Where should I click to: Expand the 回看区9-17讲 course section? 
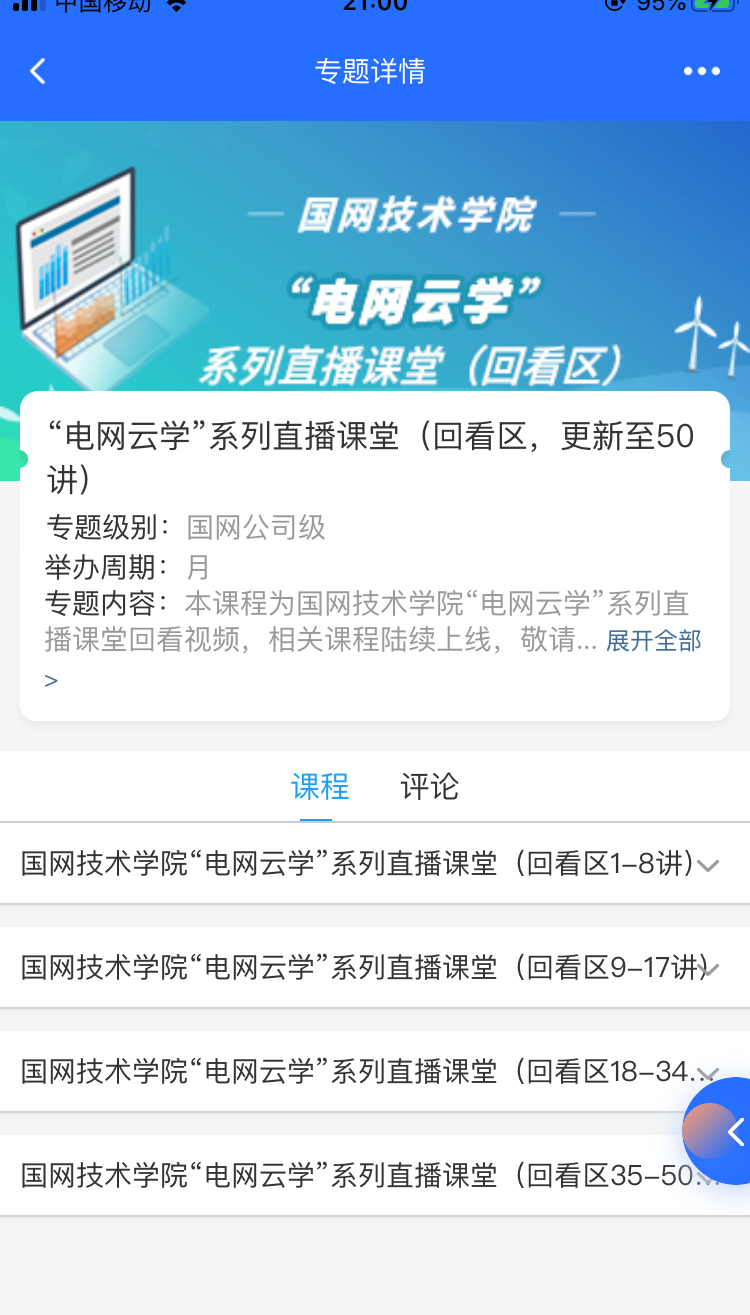tap(375, 968)
